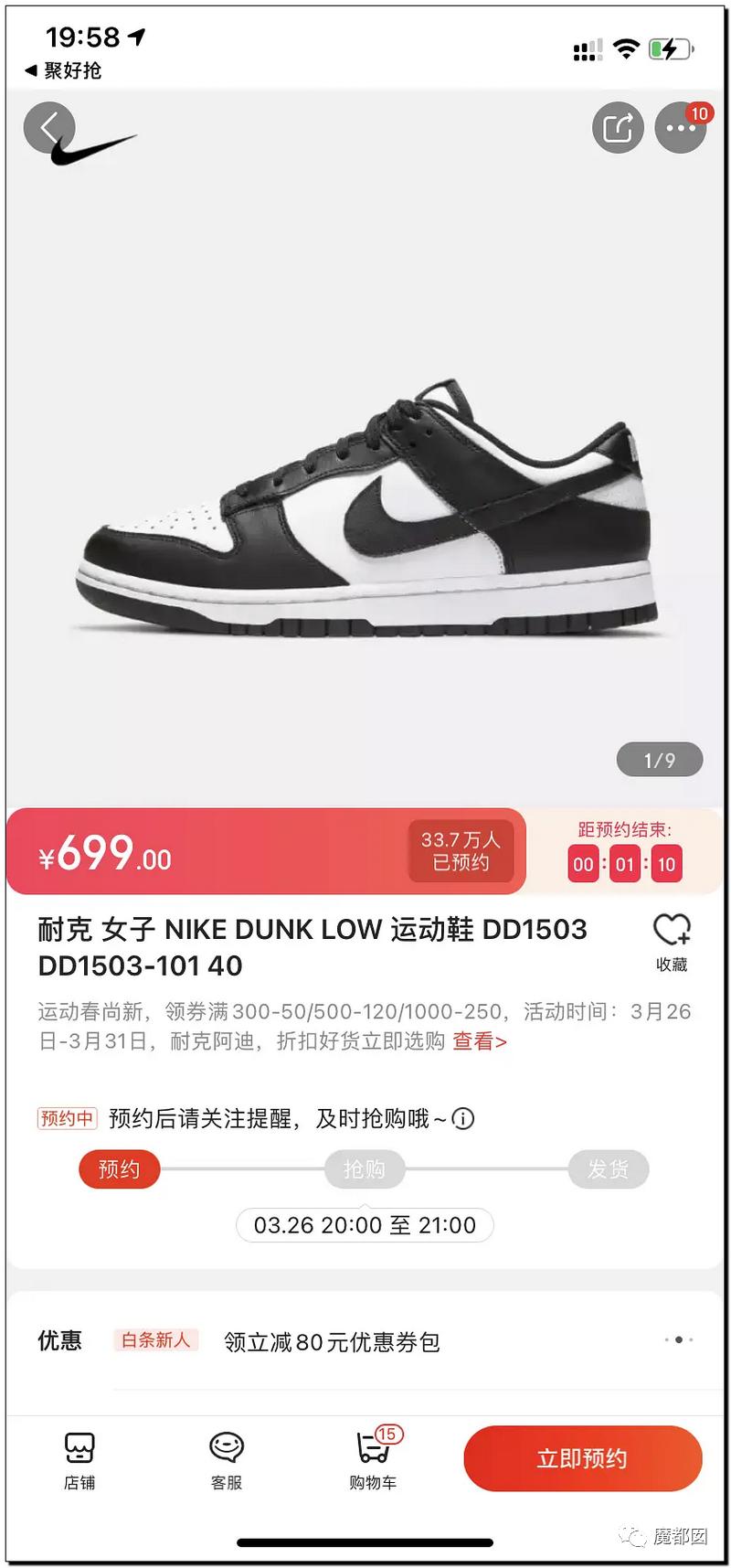Image resolution: width=731 pixels, height=1568 pixels.
Task: Open the 优惠 coupon pack row
Action: pyautogui.click(x=365, y=1341)
